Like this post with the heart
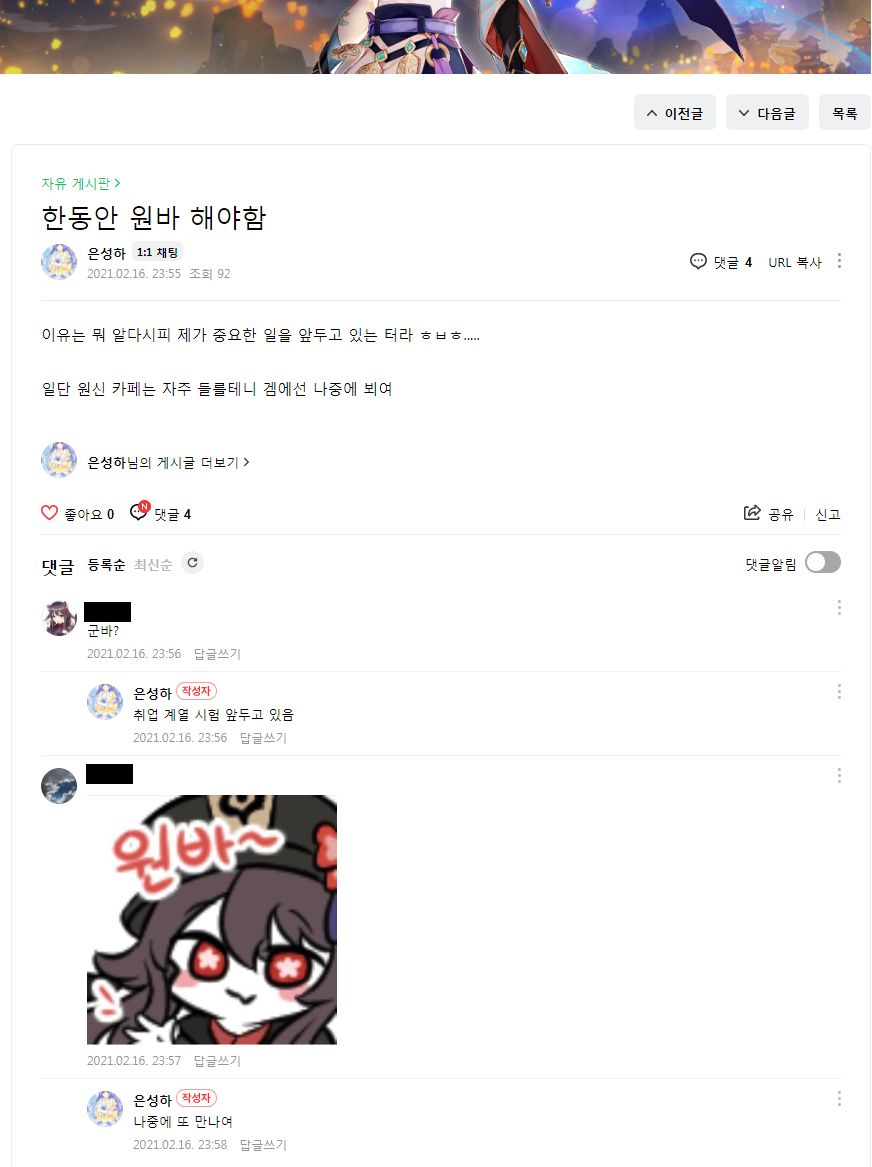Image resolution: width=872 pixels, height=1167 pixels. 50,513
